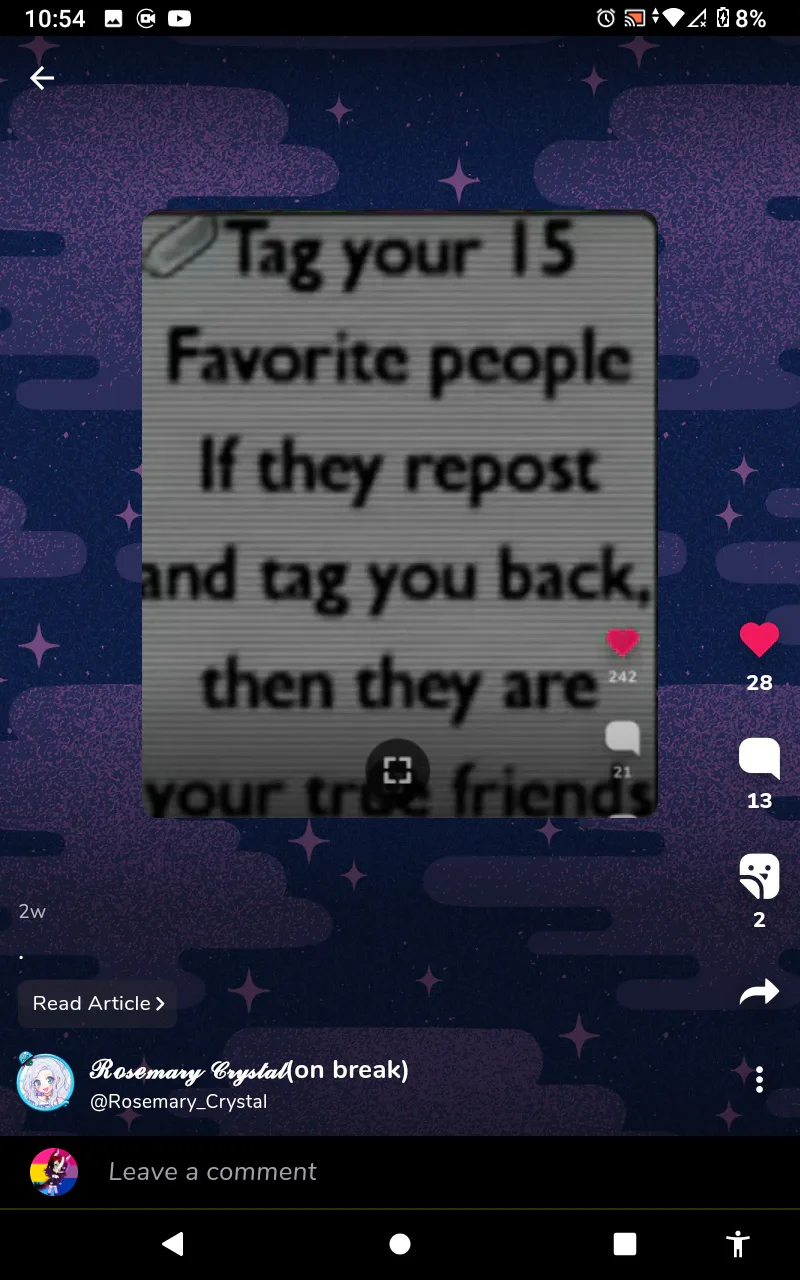
Task: Open Rosemary Crystal's profile
Action: 46,1082
